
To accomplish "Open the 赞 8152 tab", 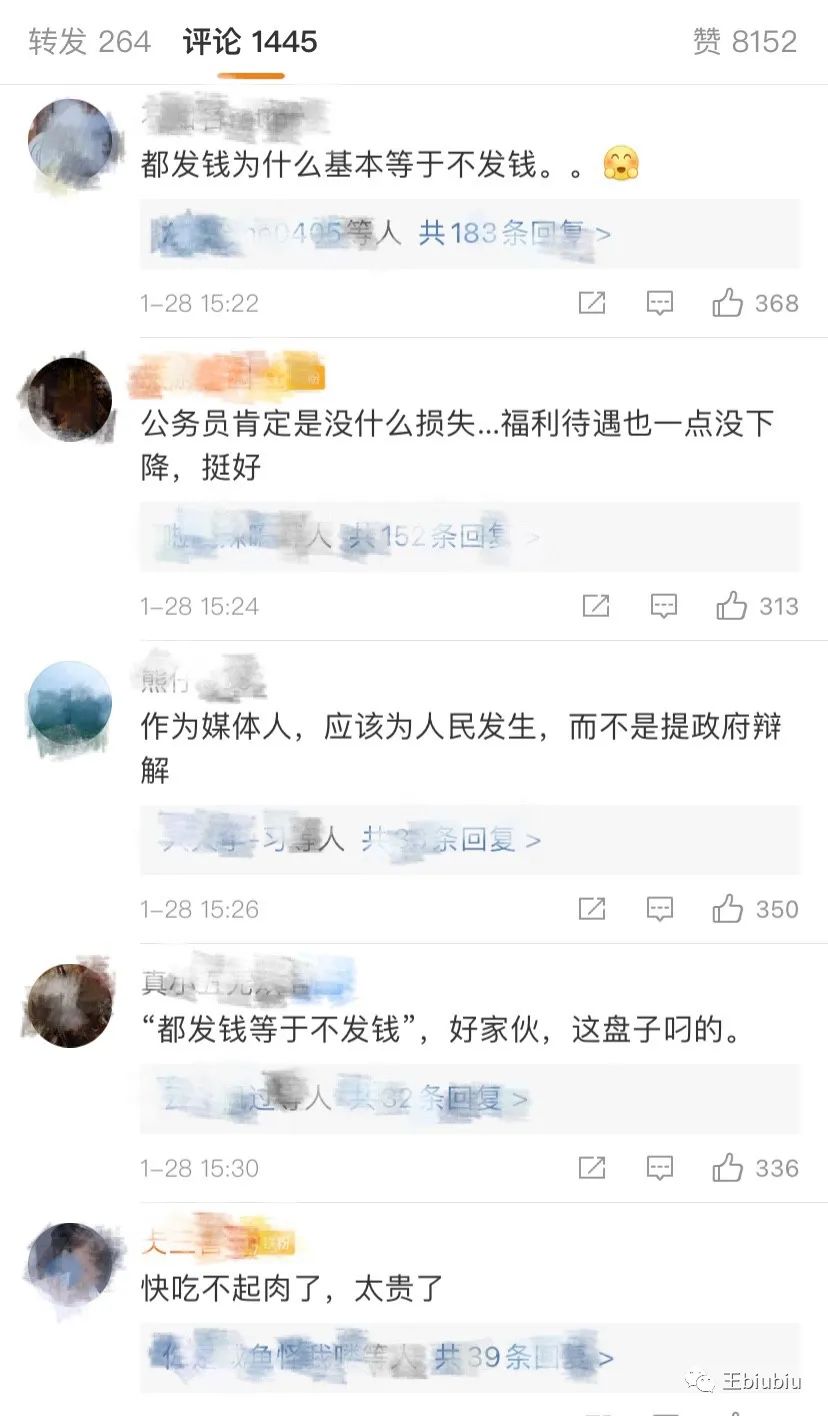I will [x=745, y=42].
